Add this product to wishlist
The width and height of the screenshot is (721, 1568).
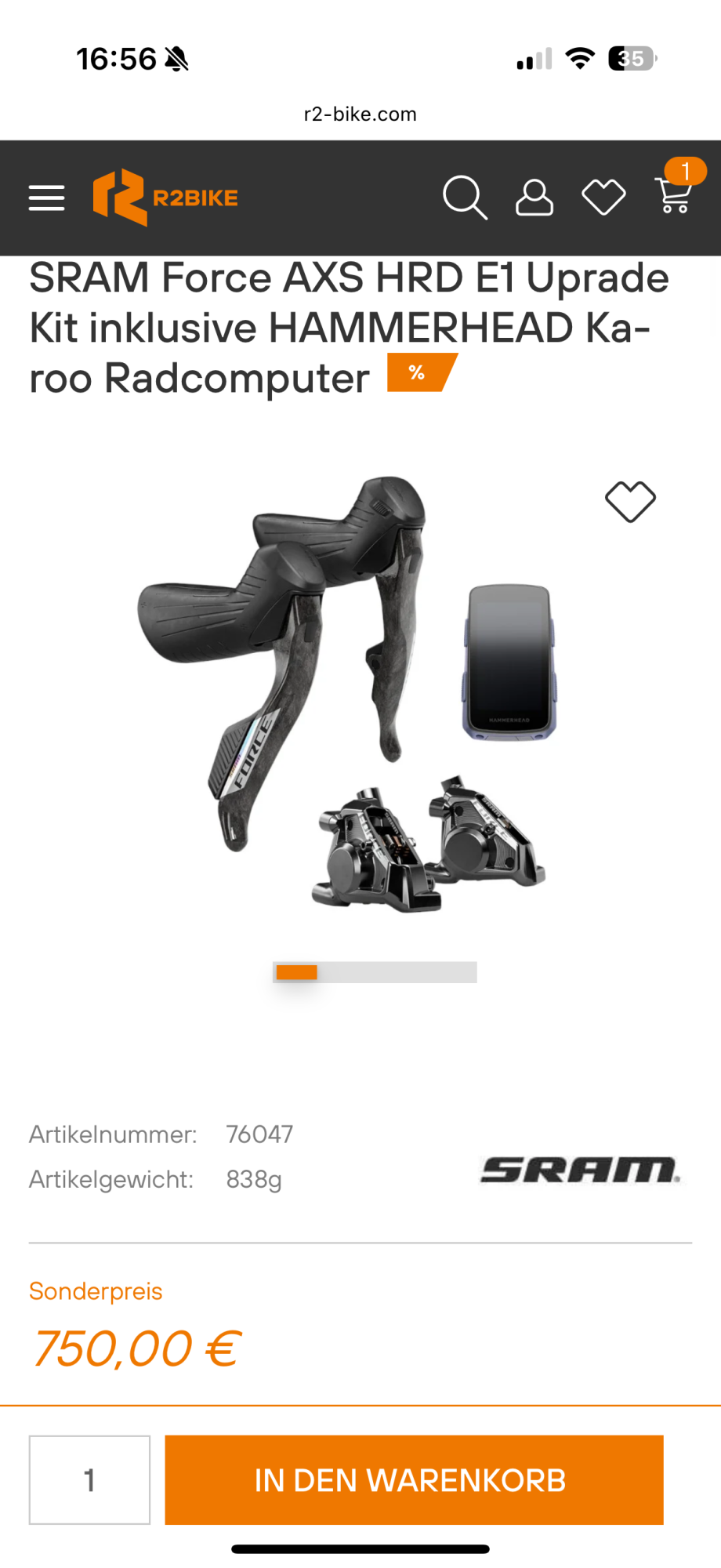(x=630, y=501)
